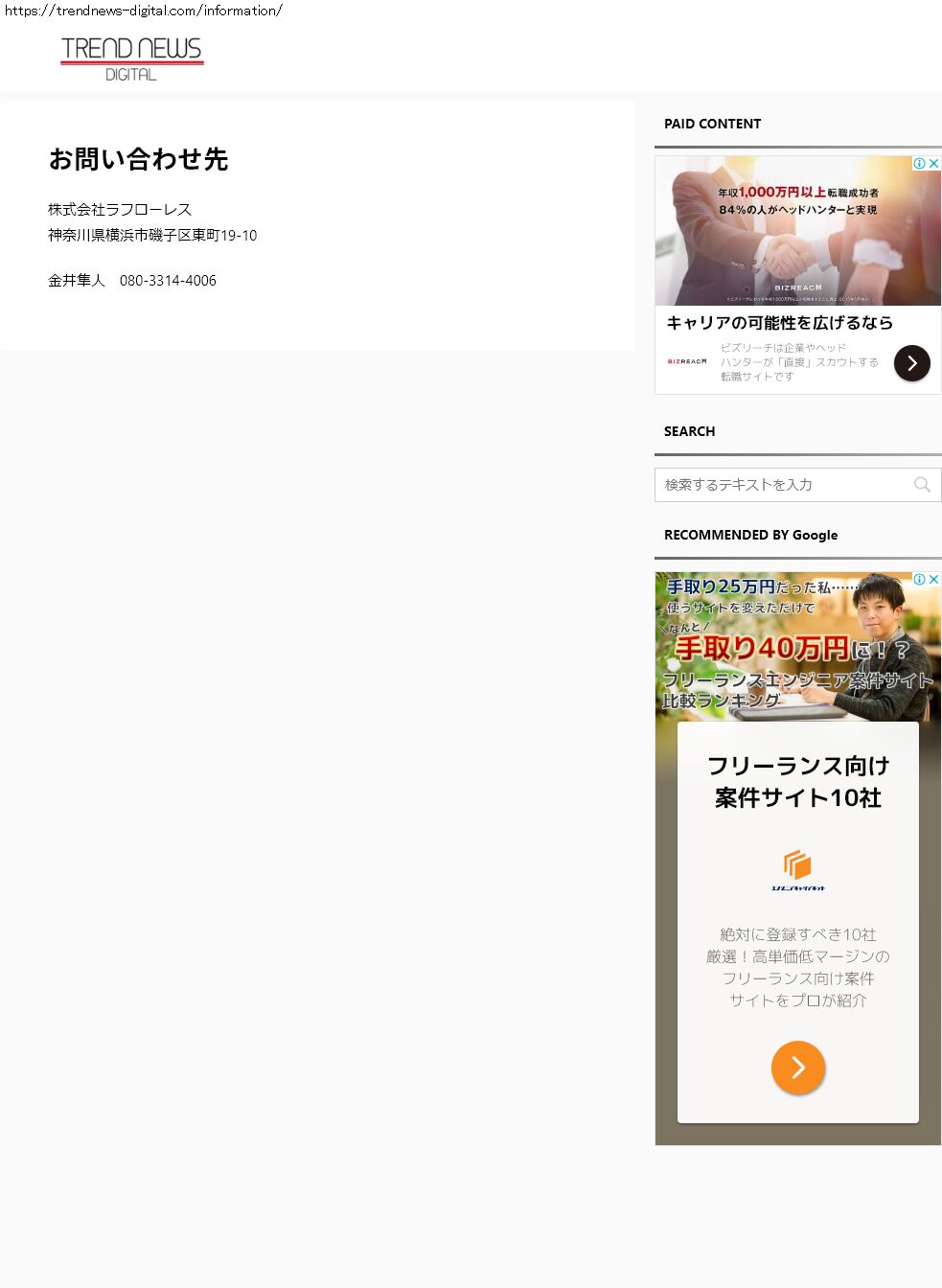This screenshot has width=942, height=1288.
Task: Tap the search text input field
Action: coord(781,485)
